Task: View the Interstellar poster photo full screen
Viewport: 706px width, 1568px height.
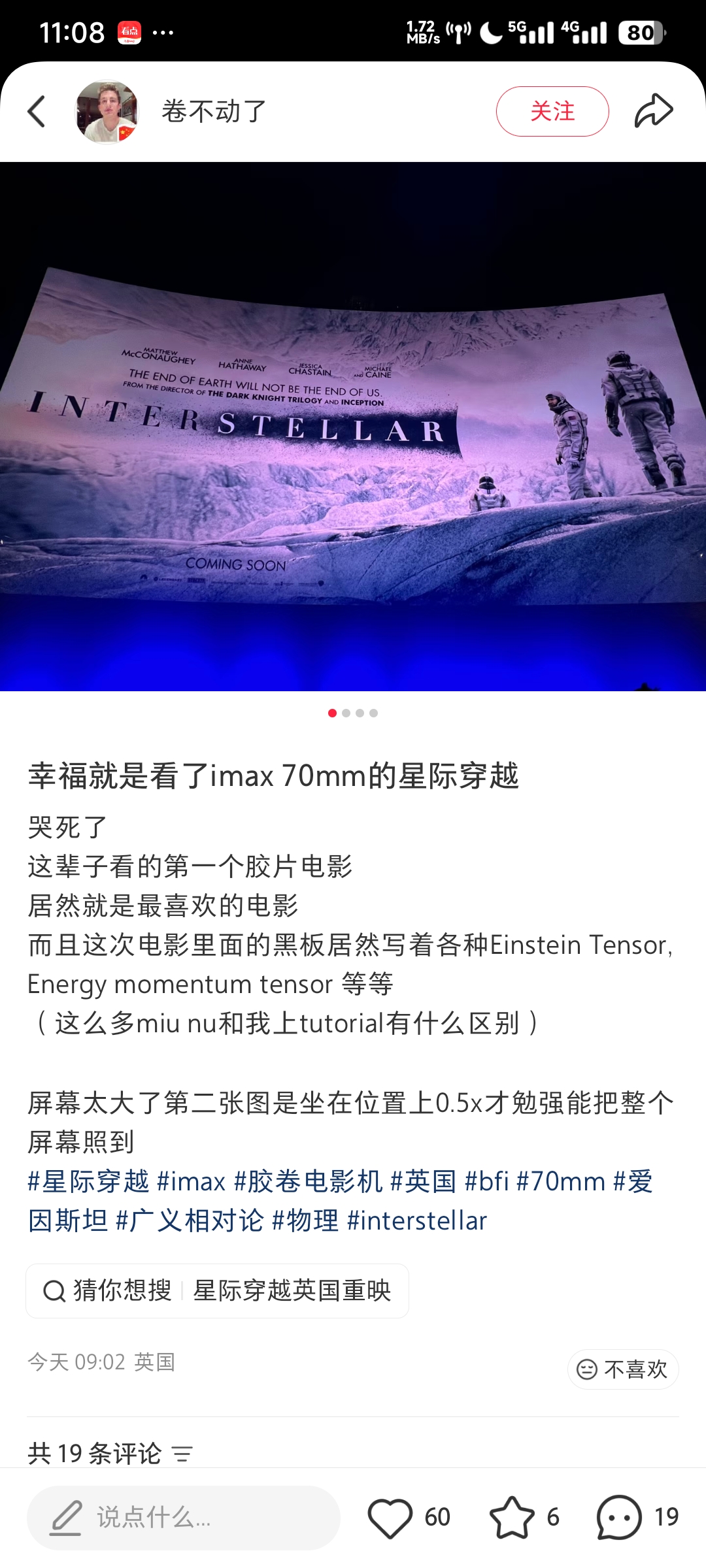Action: pyautogui.click(x=353, y=426)
